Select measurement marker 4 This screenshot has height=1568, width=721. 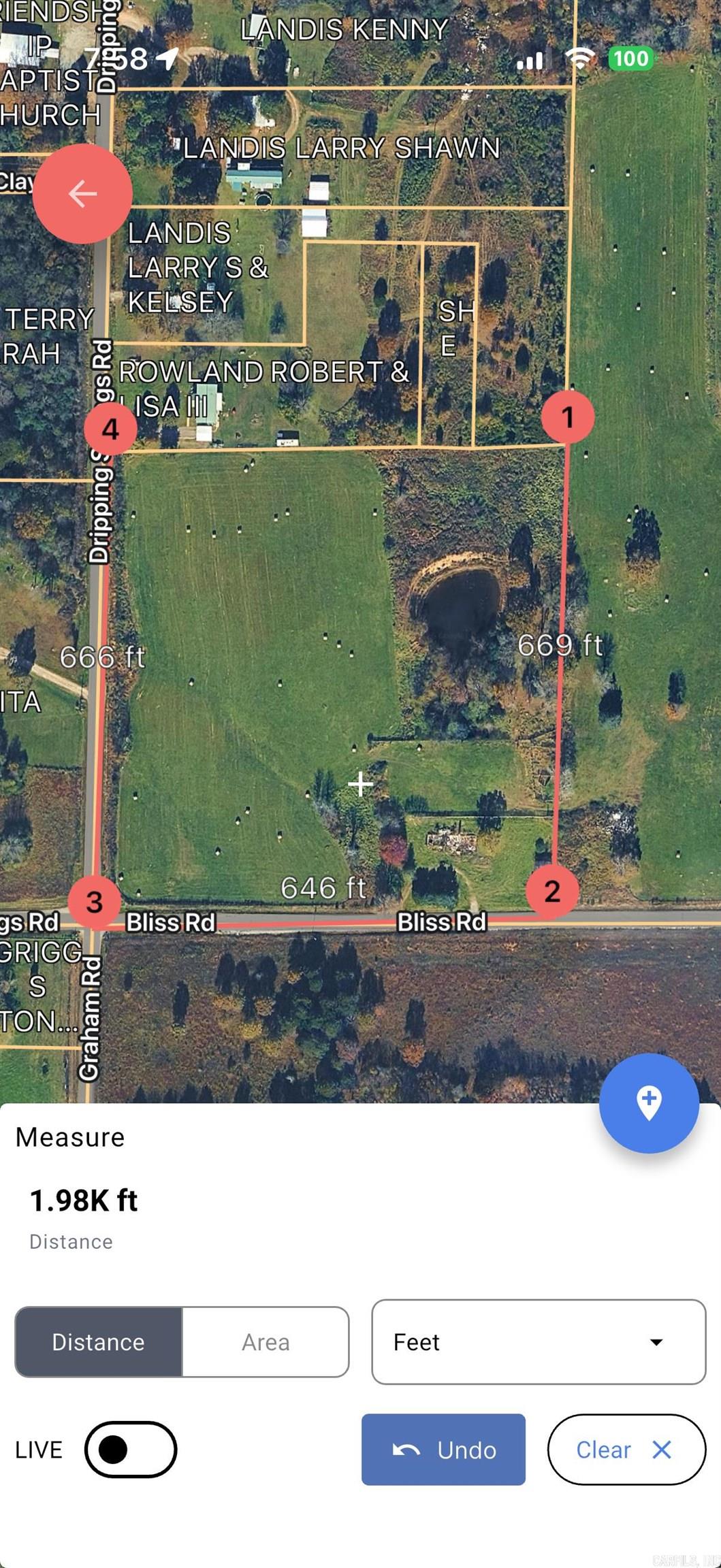click(x=110, y=429)
